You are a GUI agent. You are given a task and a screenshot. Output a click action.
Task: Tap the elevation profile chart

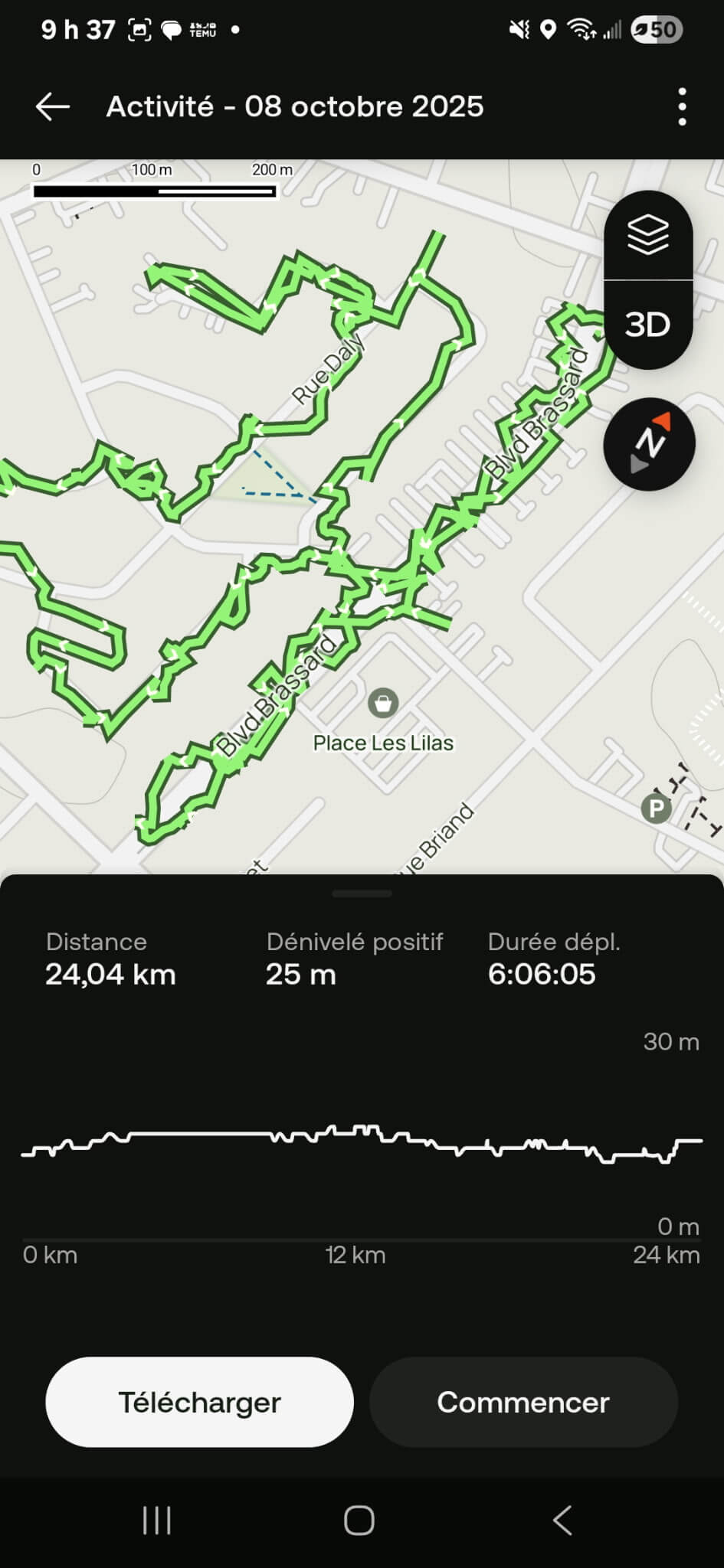(360, 1141)
